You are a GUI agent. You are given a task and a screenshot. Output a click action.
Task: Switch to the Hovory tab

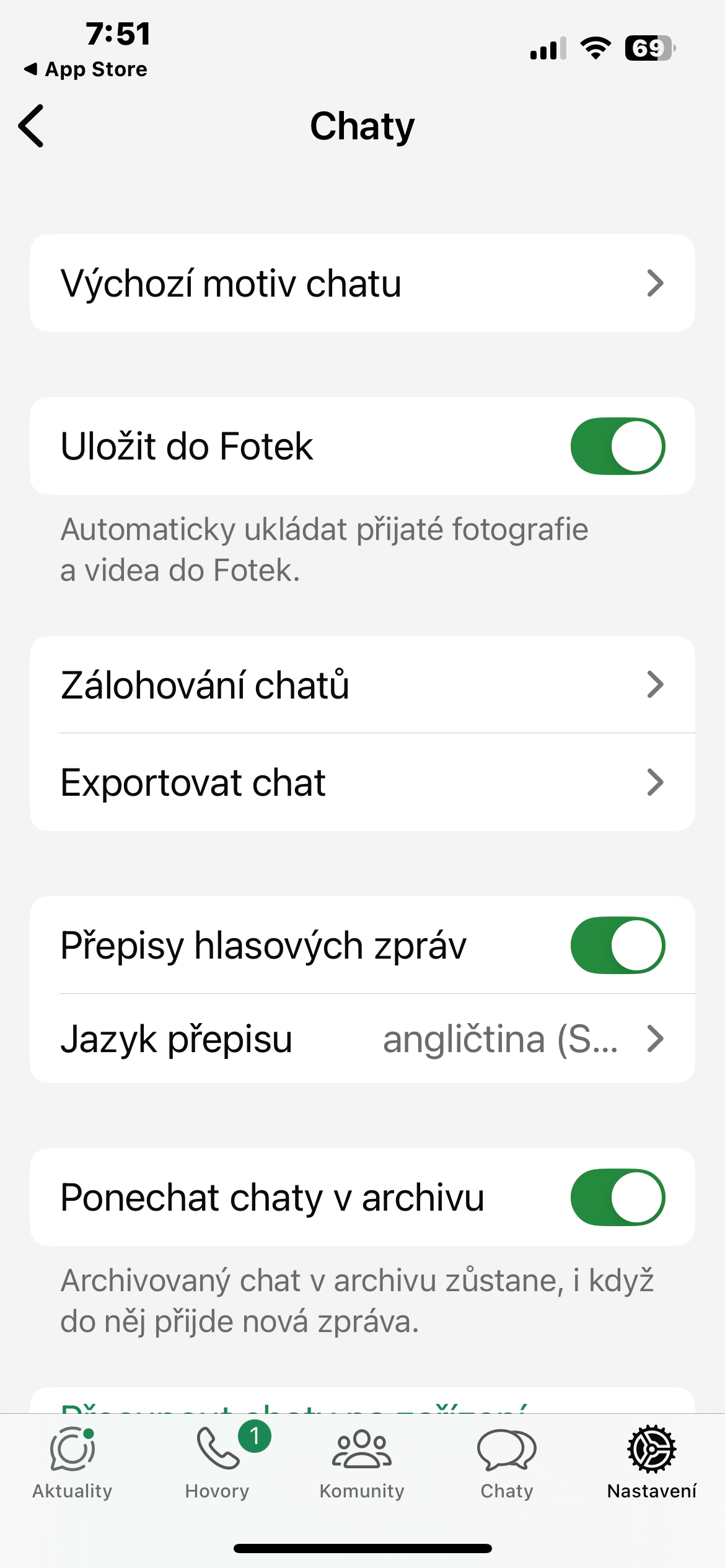[x=217, y=1463]
